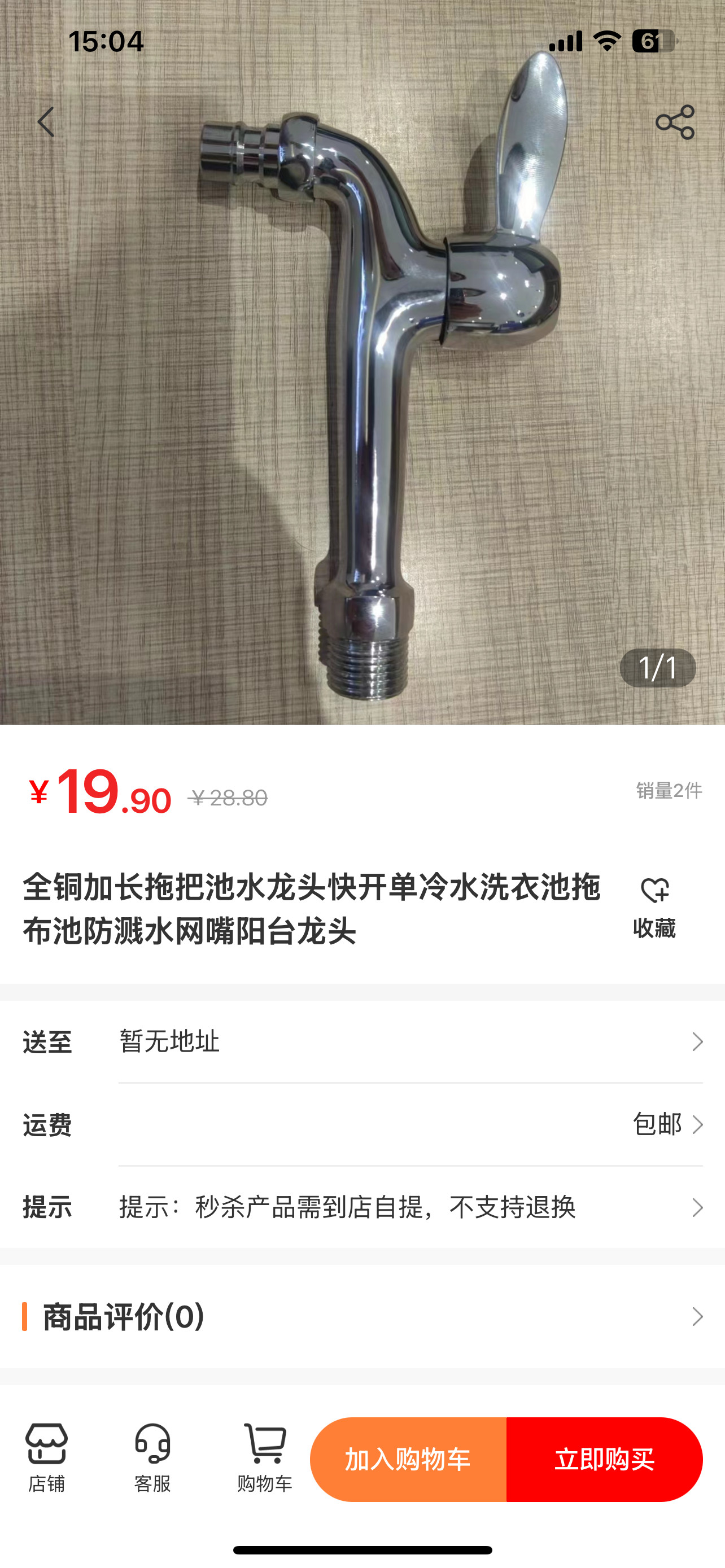Go back using the top-left arrow
This screenshot has width=725, height=1568.
(x=46, y=122)
